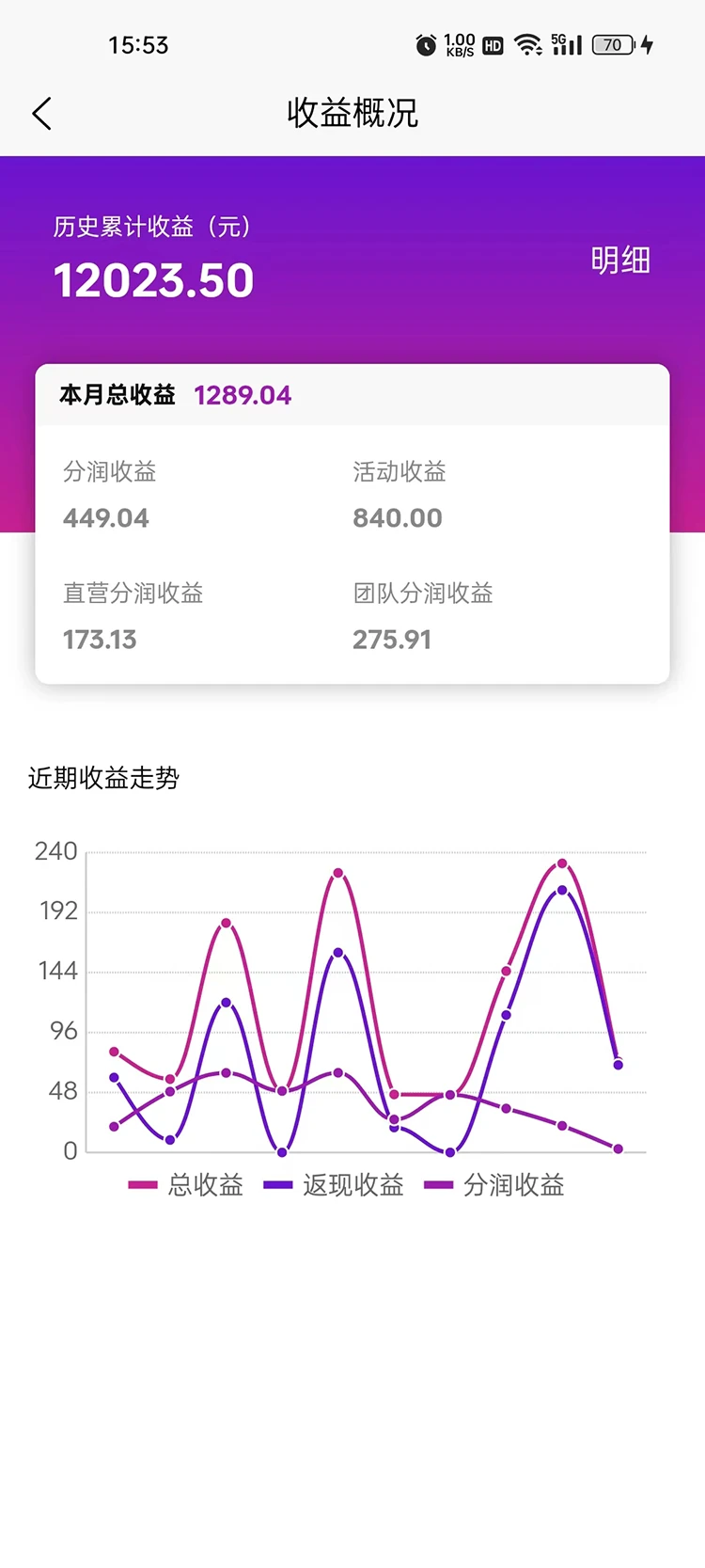705x1568 pixels.
Task: Tap the battery indicator showing 70
Action: 613,44
